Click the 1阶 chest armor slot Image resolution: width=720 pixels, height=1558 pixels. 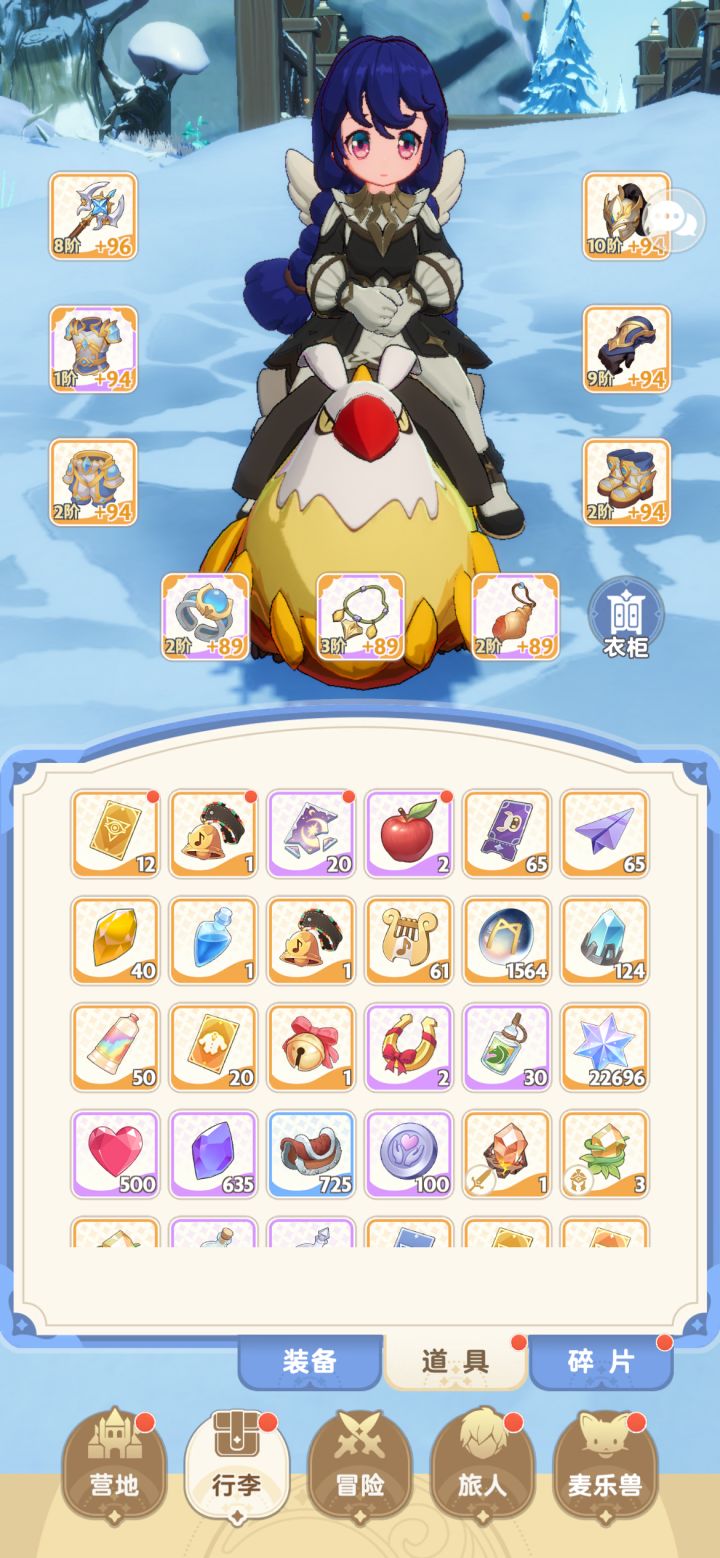point(90,350)
